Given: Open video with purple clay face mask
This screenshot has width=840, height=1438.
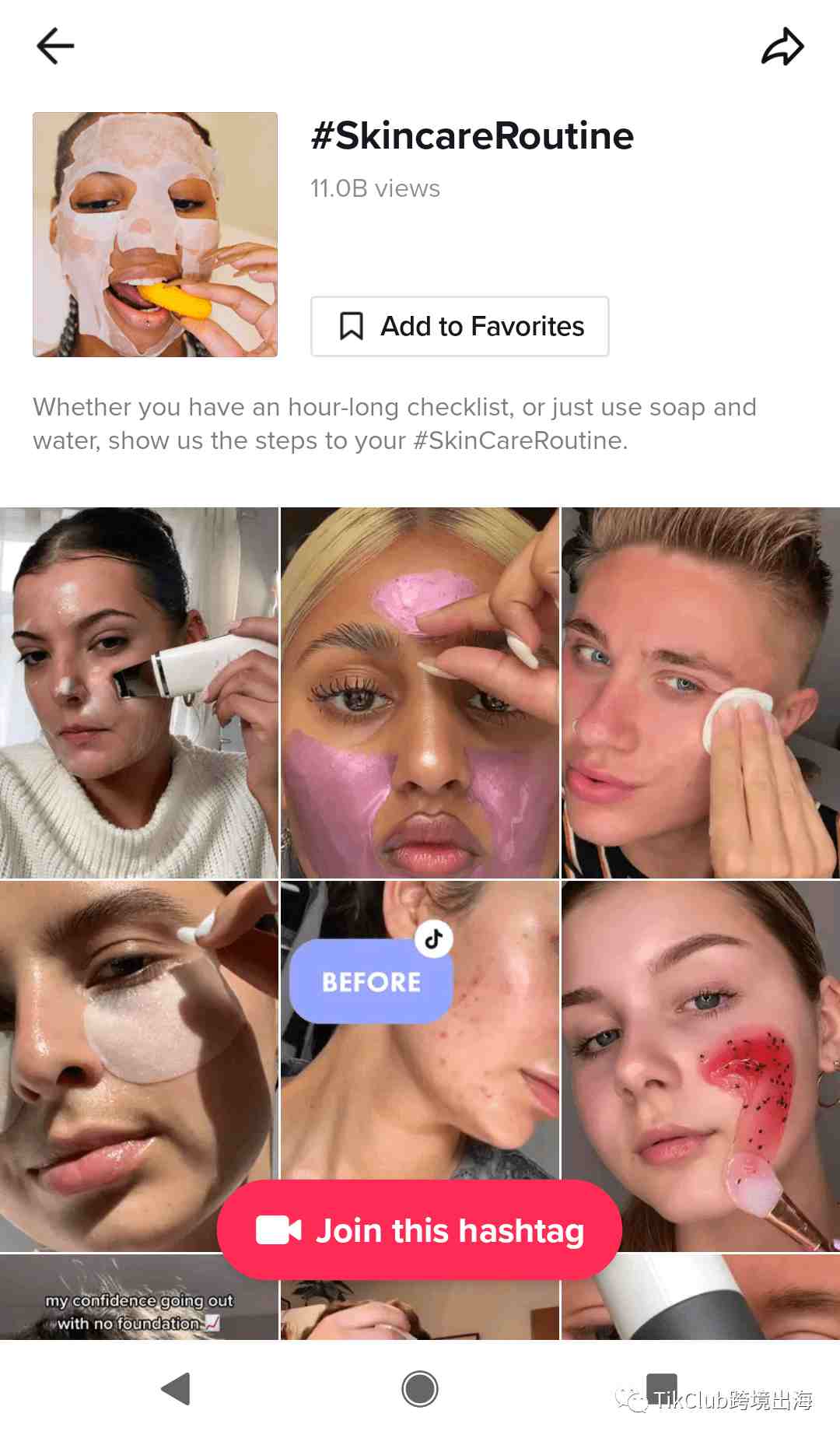Looking at the screenshot, I should click(419, 693).
